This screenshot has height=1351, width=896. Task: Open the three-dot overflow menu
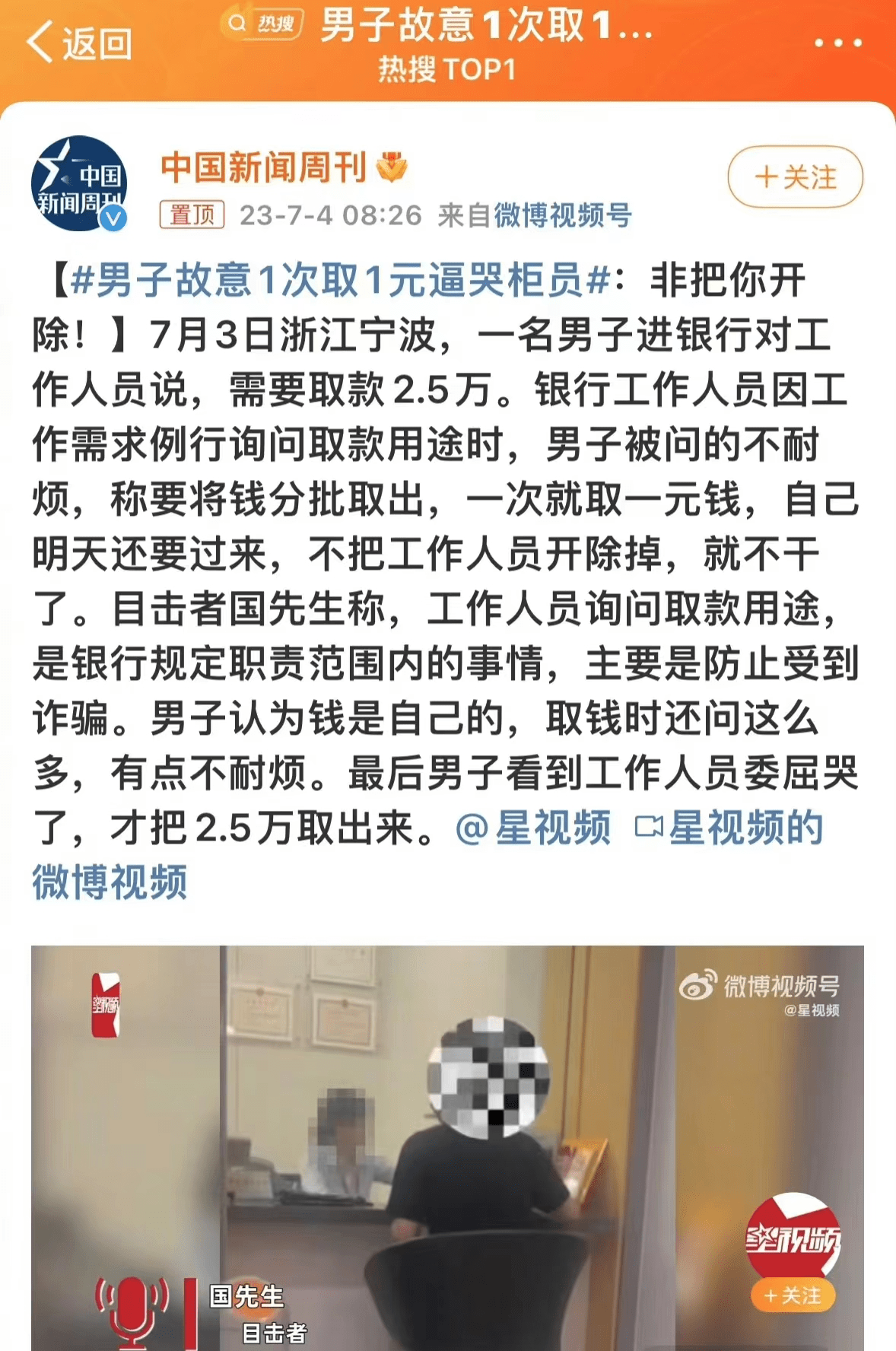(x=837, y=43)
